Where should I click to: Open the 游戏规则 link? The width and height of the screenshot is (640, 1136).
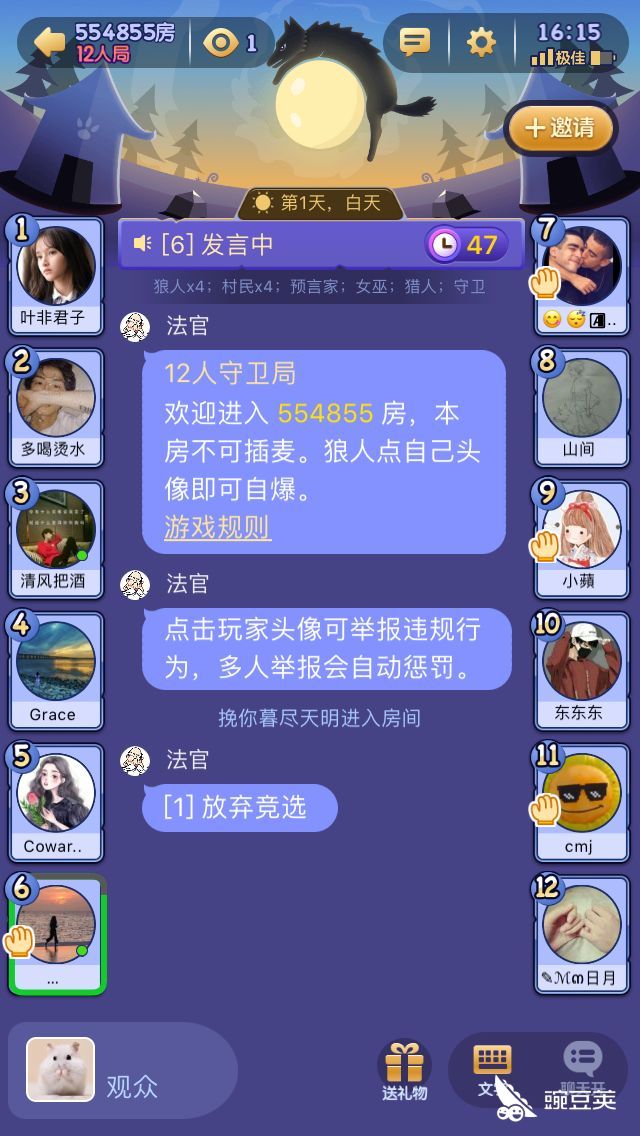coord(217,527)
